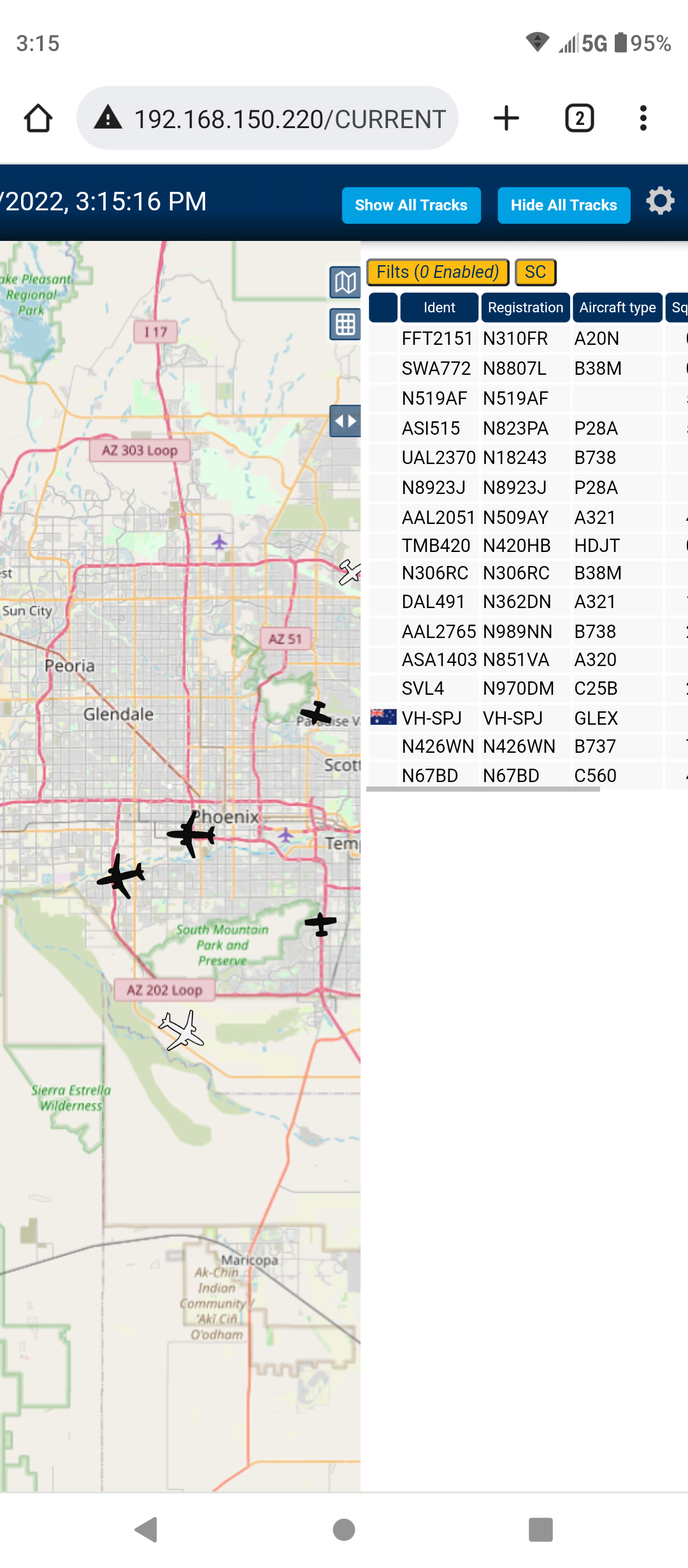688x1568 pixels.
Task: Switch to the table grid view icon
Action: [x=345, y=324]
